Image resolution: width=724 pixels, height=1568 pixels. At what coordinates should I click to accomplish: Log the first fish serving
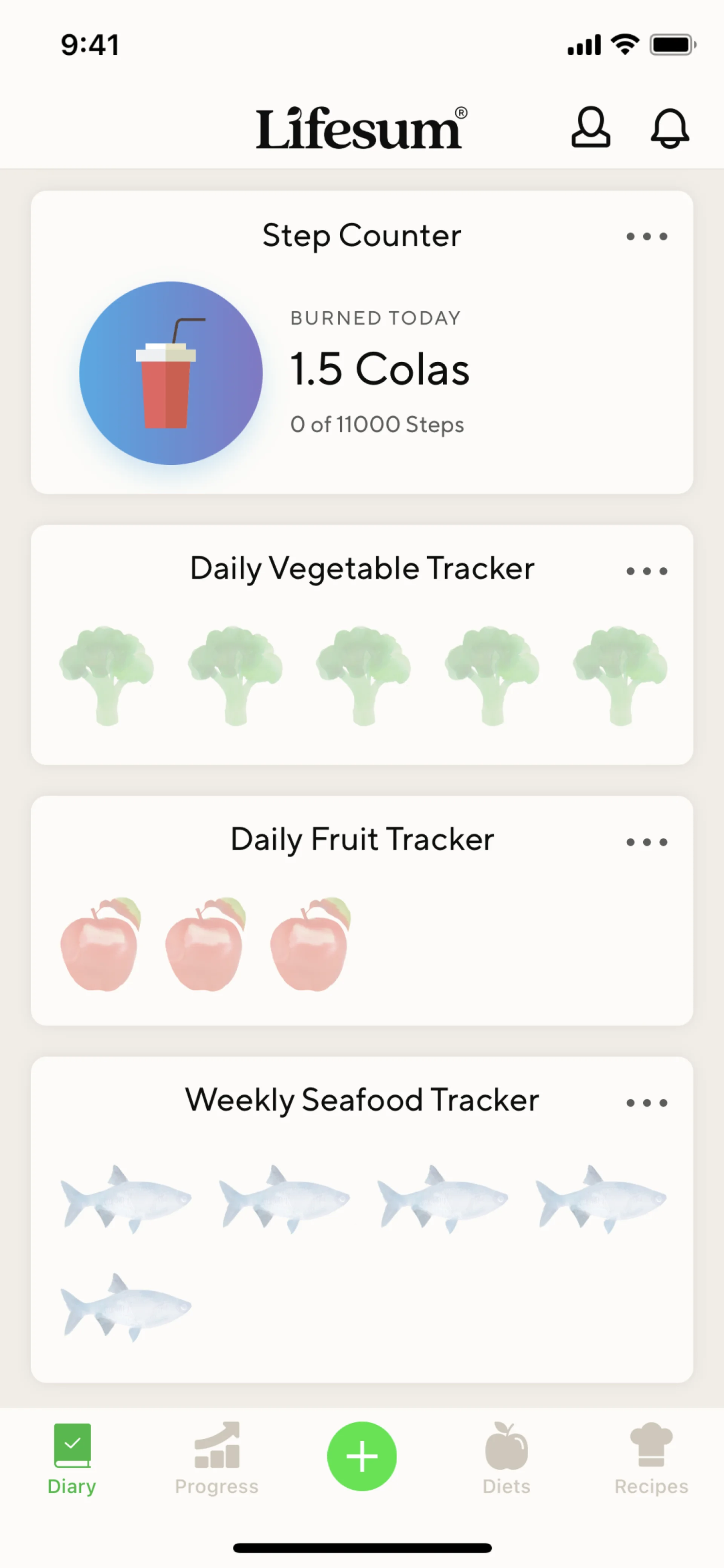pyautogui.click(x=126, y=1198)
